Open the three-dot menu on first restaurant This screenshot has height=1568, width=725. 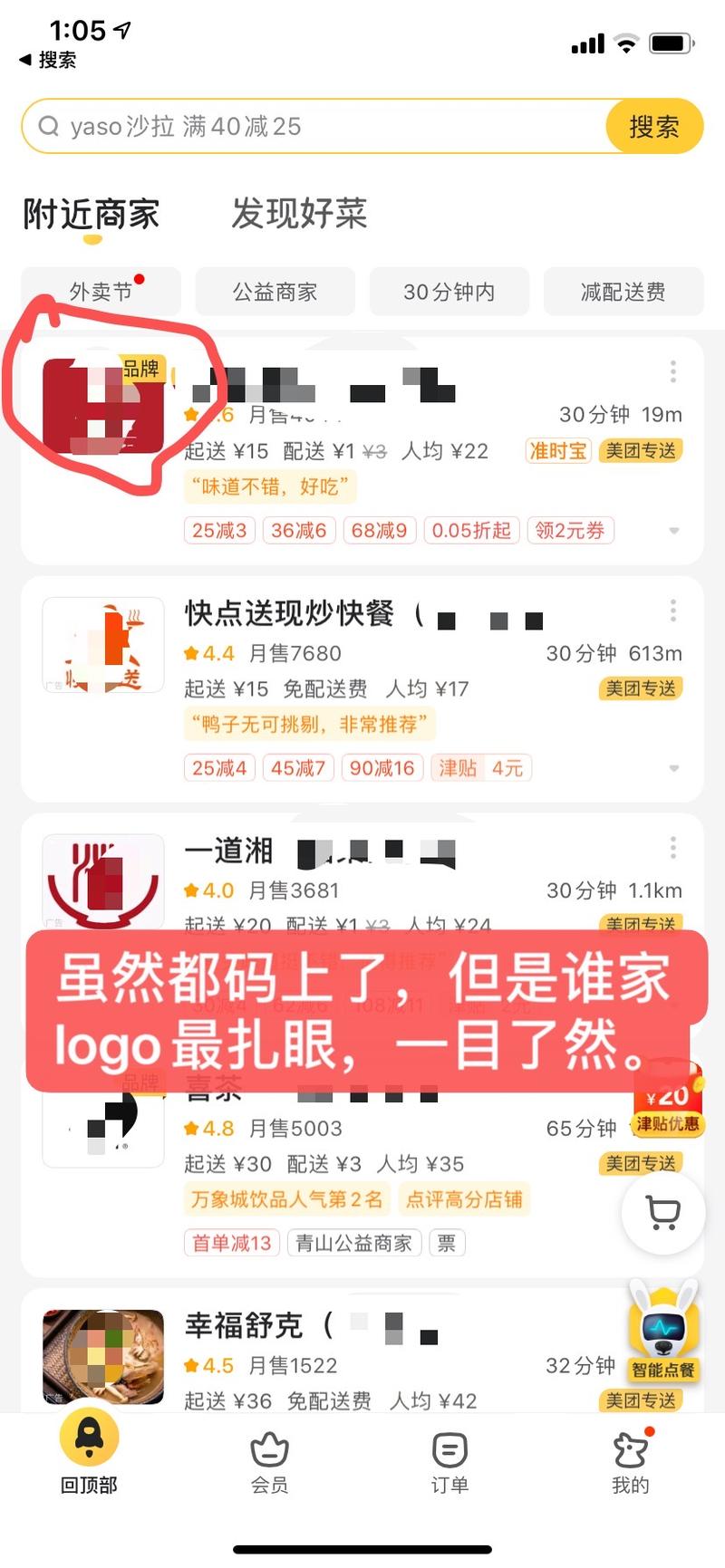coord(673,371)
